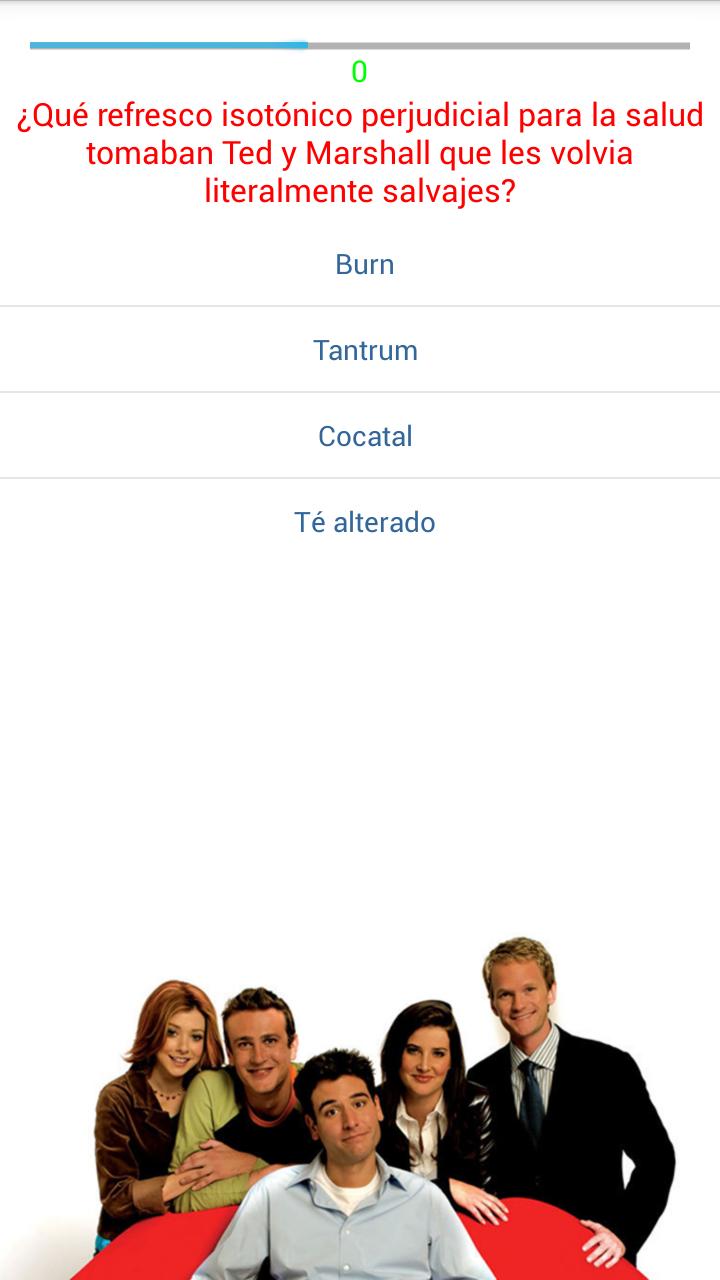The image size is (720, 1280).
Task: Tap the red question text
Action: pos(360,150)
